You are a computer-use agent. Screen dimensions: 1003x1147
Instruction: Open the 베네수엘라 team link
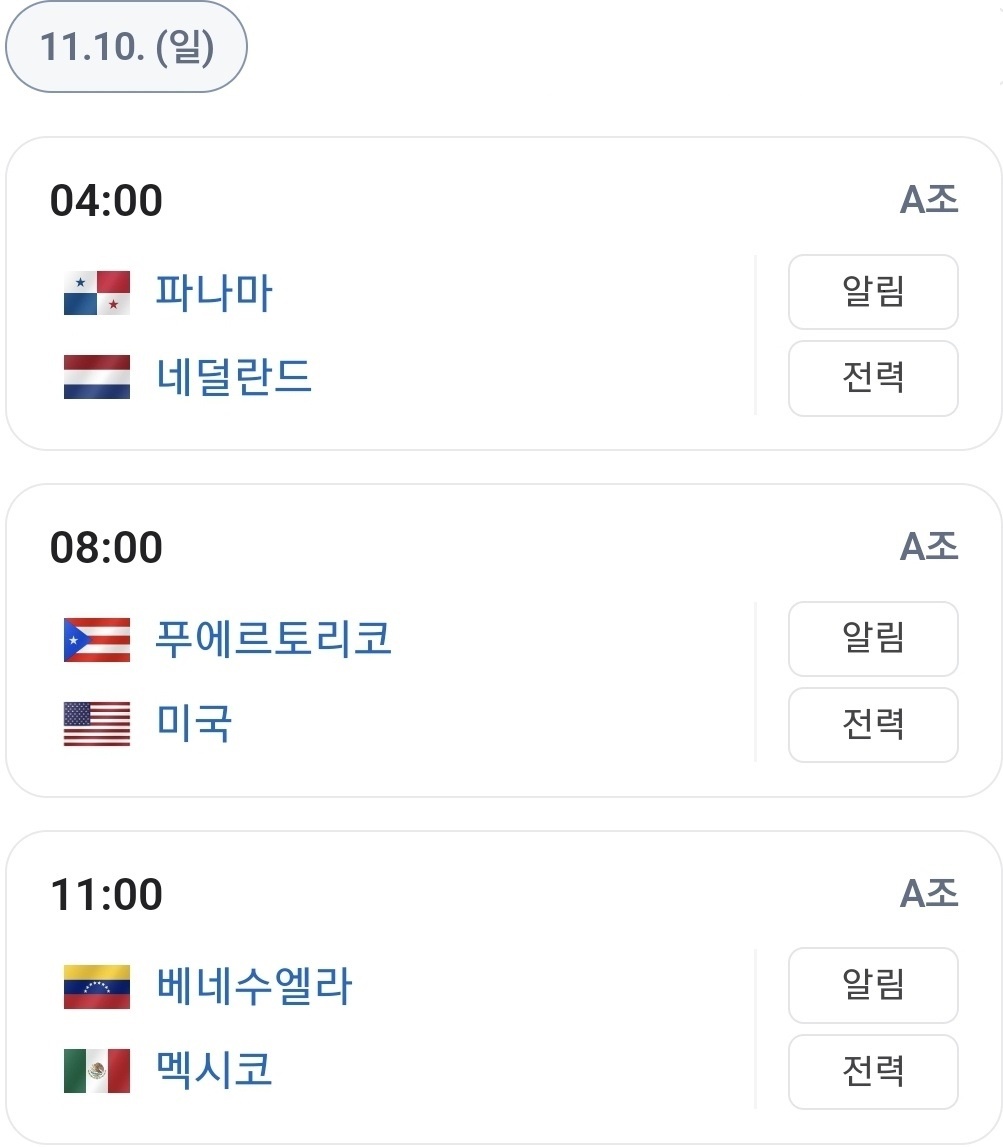tap(254, 986)
